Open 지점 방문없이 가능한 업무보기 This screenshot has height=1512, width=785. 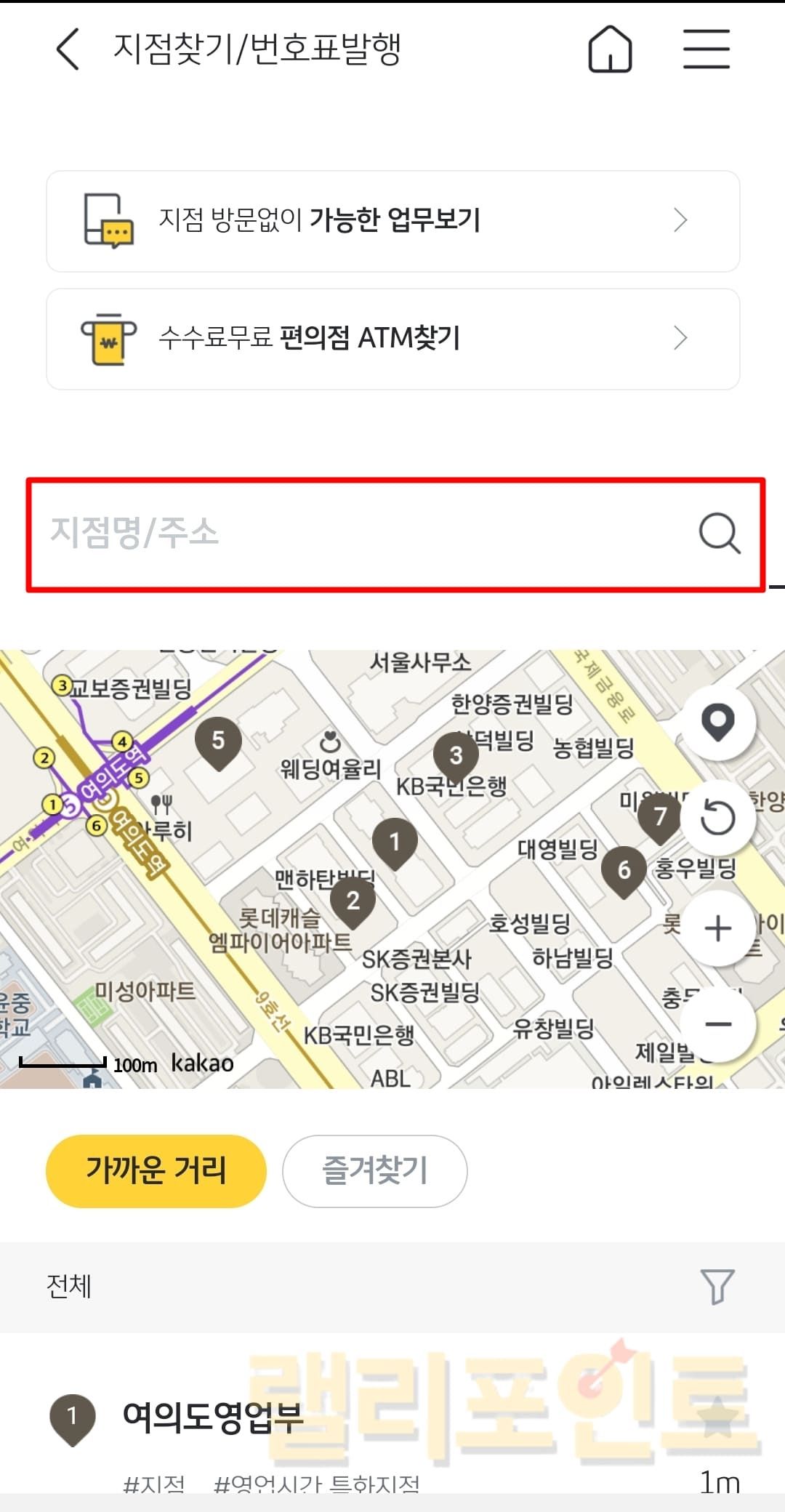point(392,221)
